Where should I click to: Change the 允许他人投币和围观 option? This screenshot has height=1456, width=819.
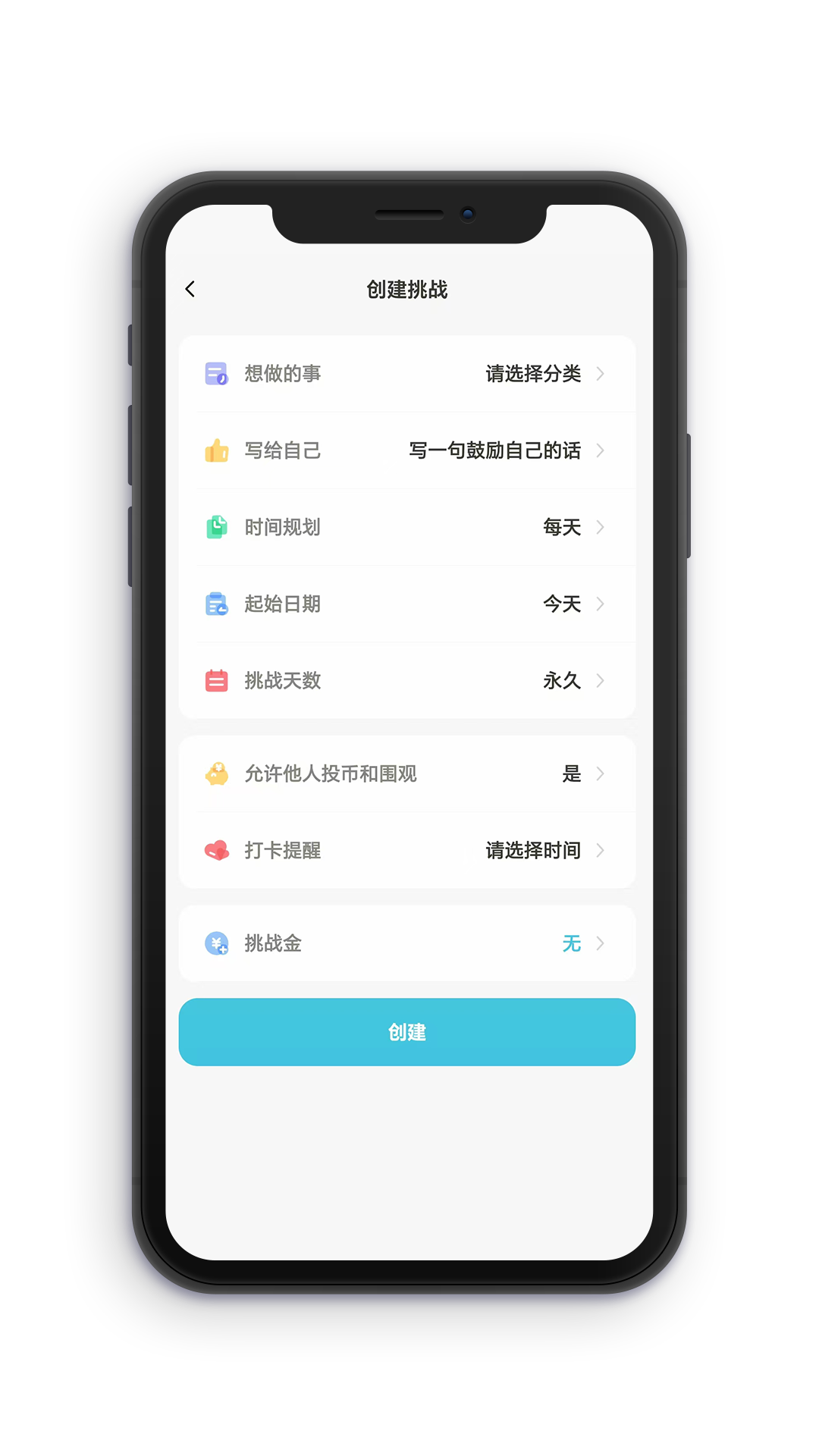[x=407, y=773]
